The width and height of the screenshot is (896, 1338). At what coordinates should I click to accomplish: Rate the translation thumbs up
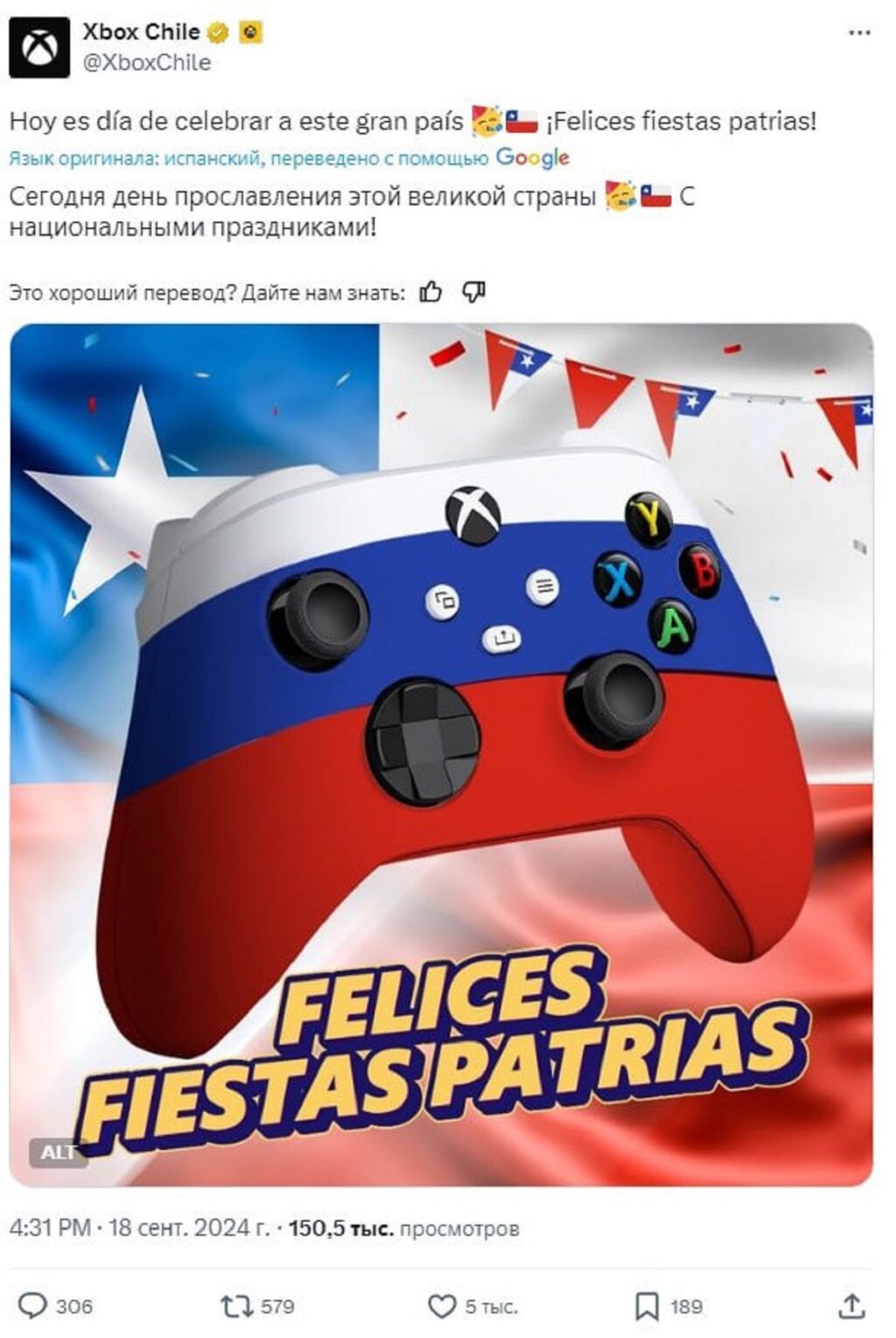coord(430,292)
